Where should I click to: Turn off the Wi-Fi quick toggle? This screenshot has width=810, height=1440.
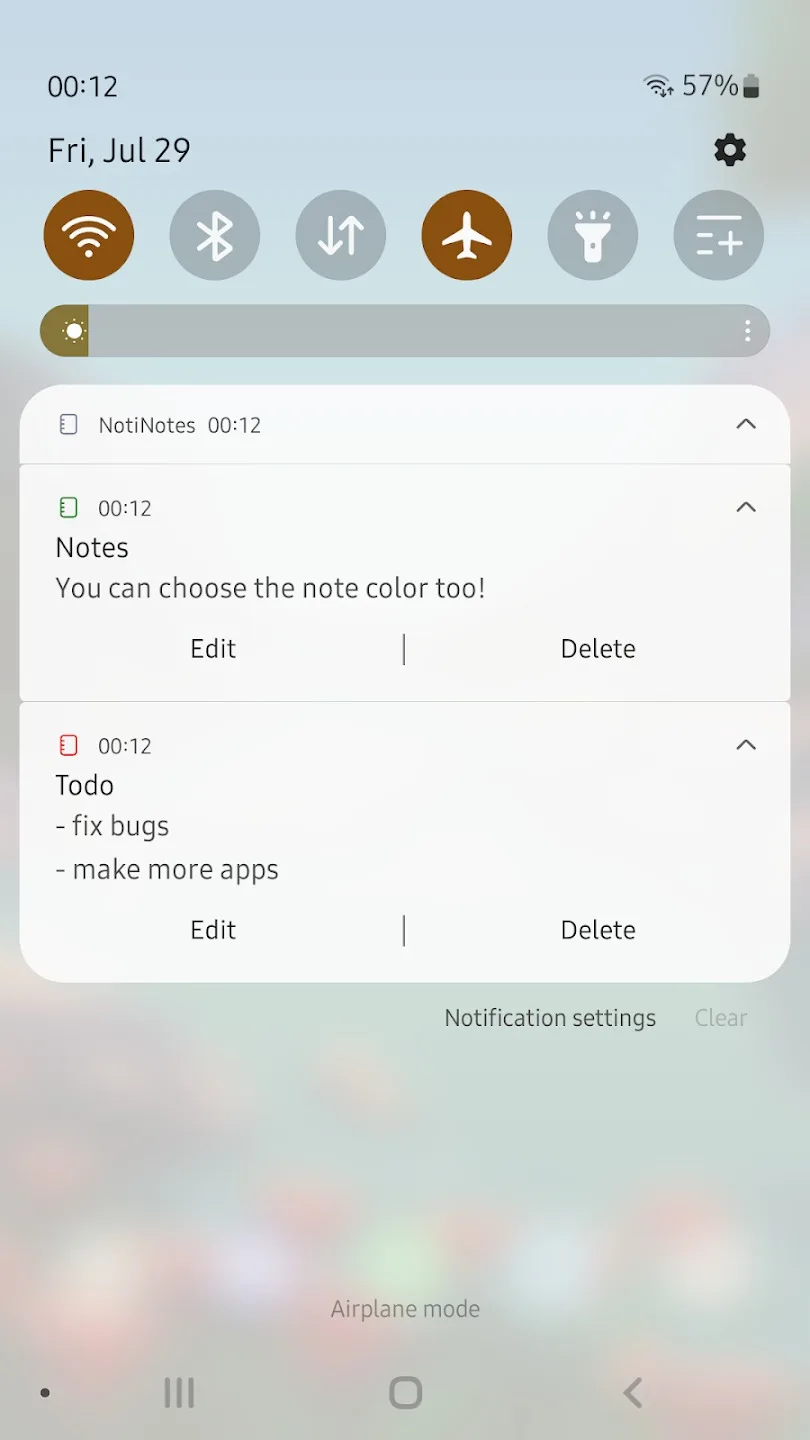coord(89,236)
